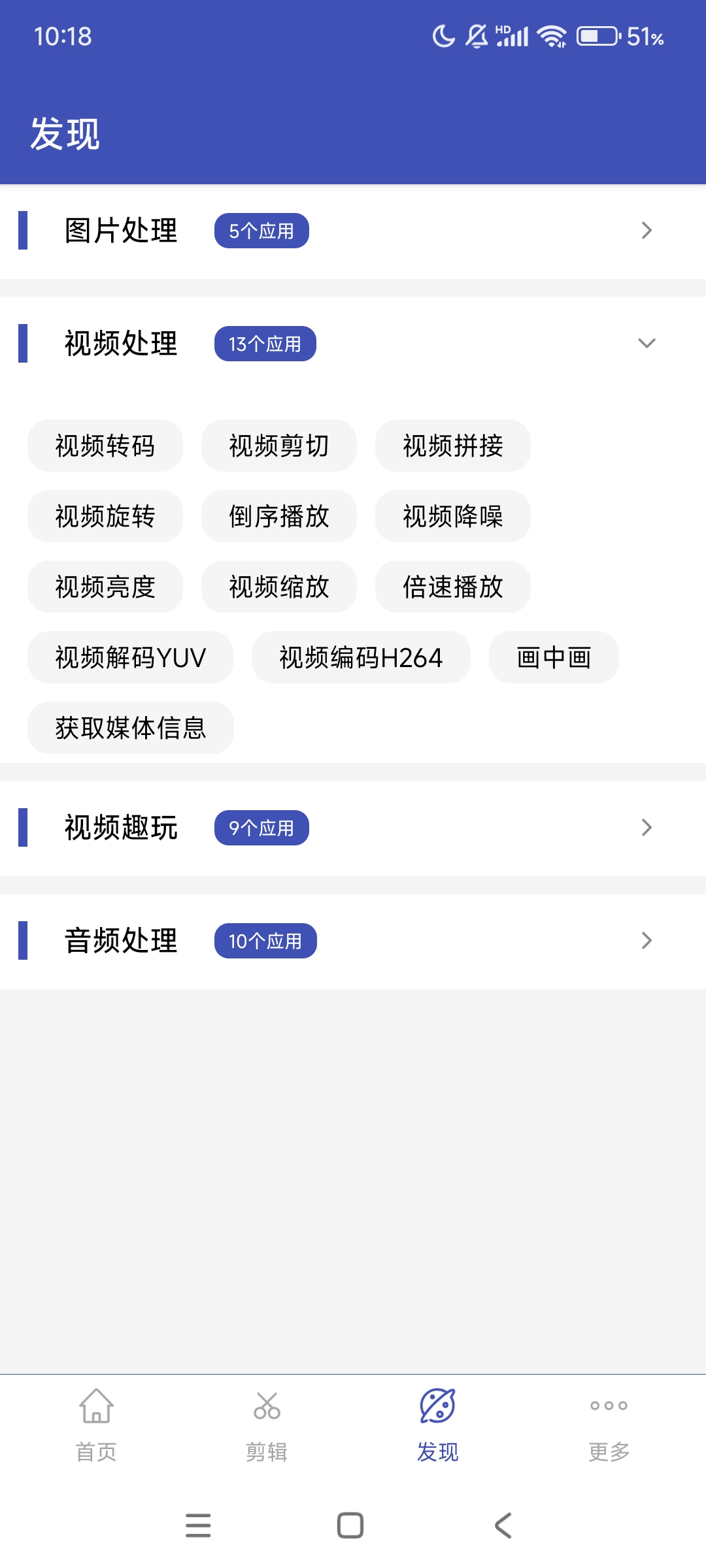This screenshot has width=706, height=1568.
Task: Switch to the 首页 tab
Action: [x=96, y=1424]
